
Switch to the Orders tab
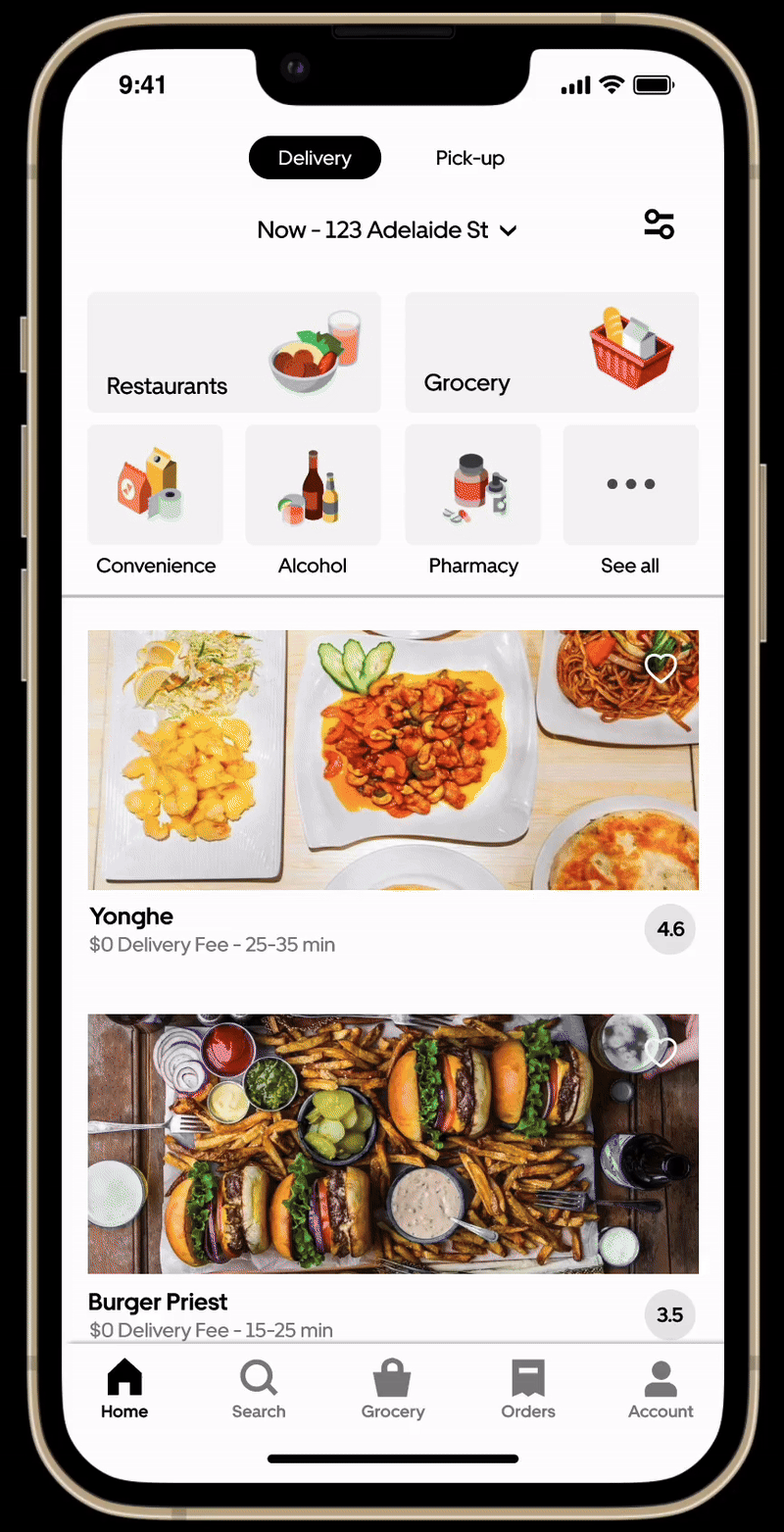click(x=528, y=1390)
